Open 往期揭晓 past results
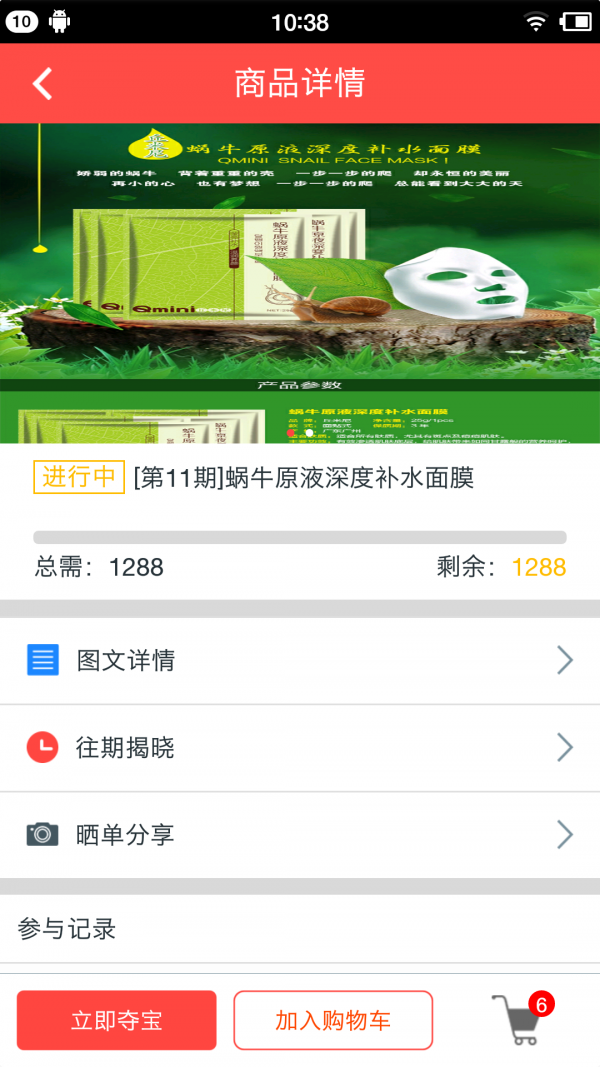 tap(300, 747)
